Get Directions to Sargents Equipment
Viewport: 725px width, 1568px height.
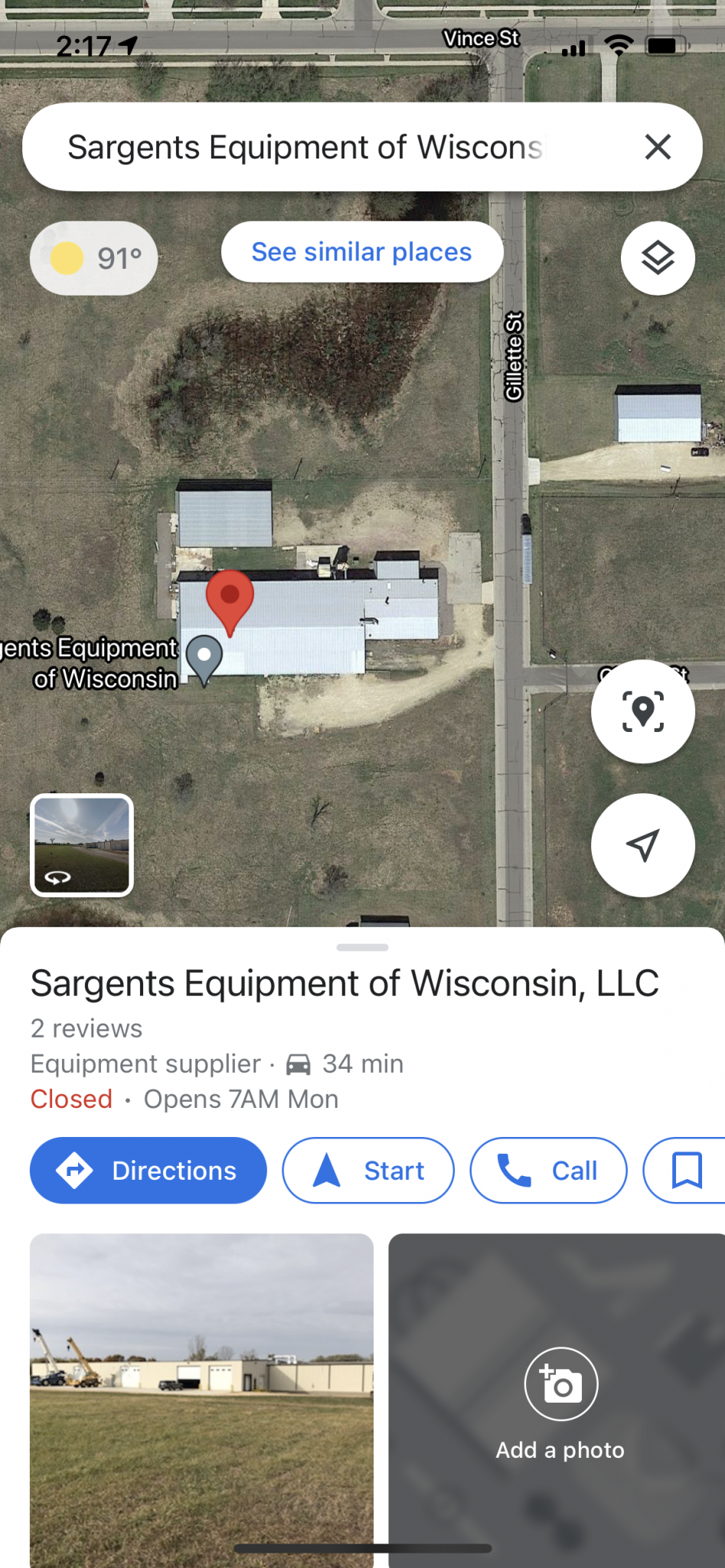pyautogui.click(x=149, y=1170)
